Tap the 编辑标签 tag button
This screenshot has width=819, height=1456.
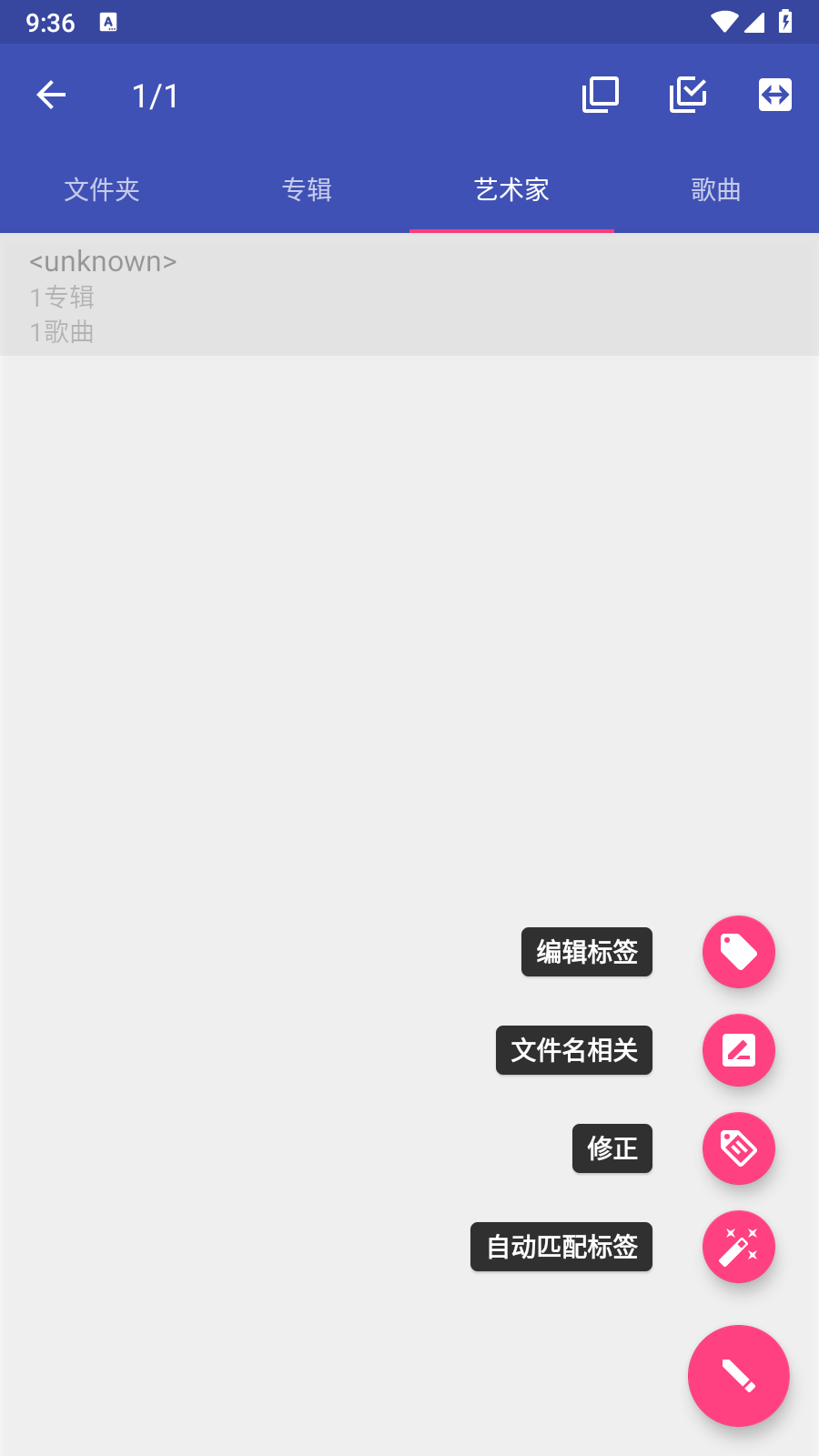point(739,952)
